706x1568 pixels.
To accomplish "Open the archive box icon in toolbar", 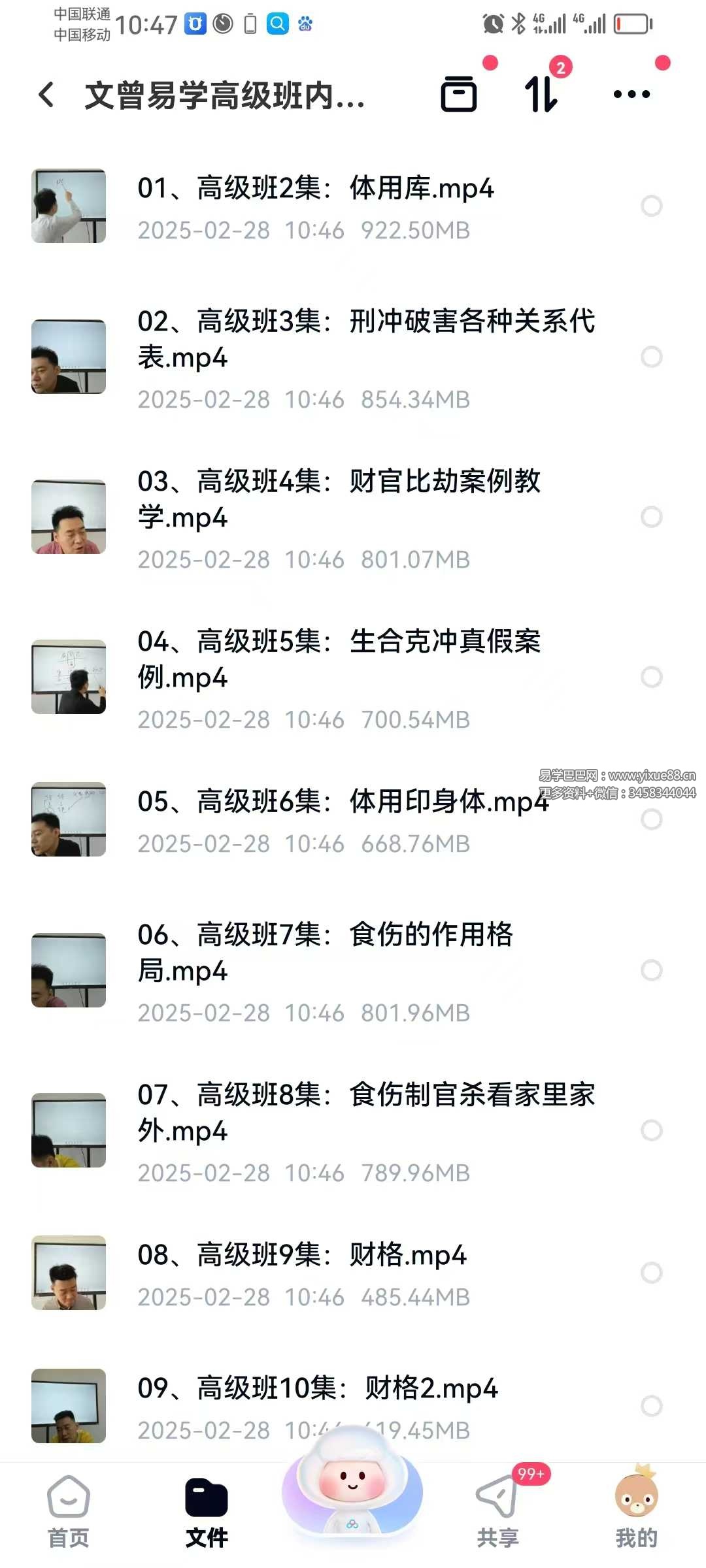I will [458, 94].
